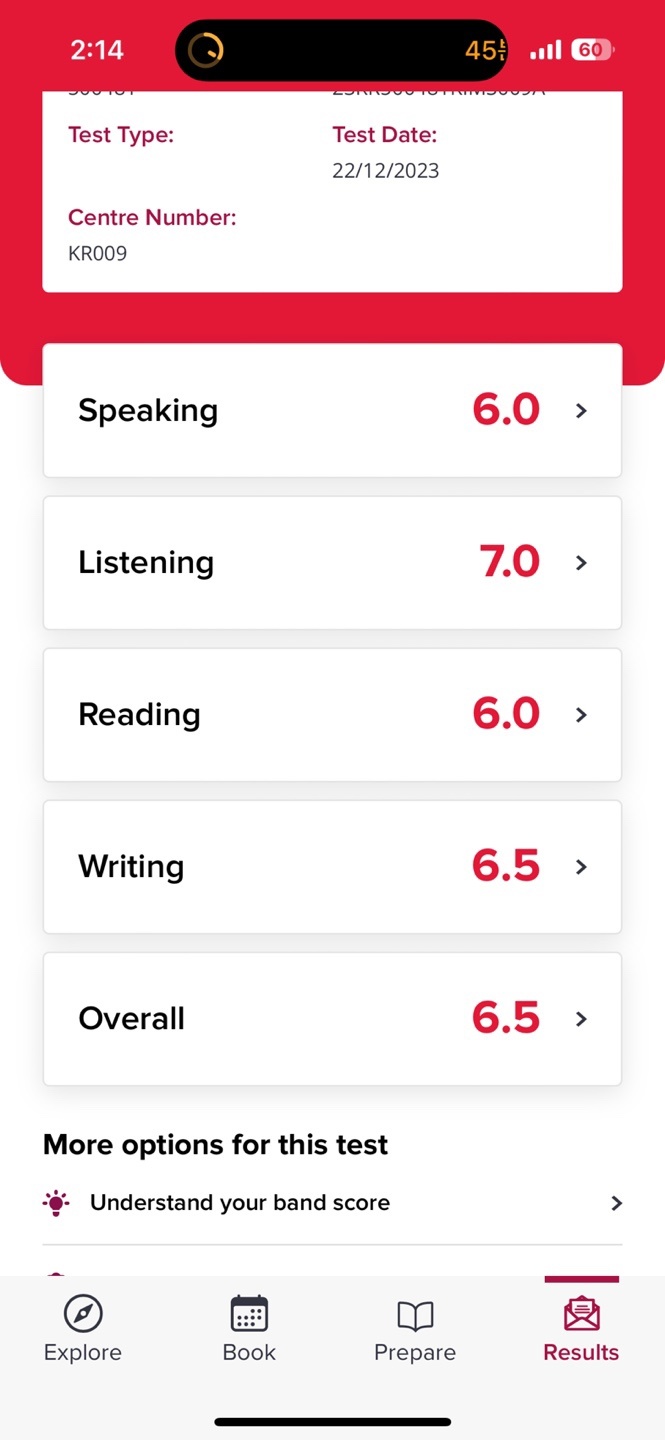
Task: Select the Writing score card
Action: tap(332, 866)
